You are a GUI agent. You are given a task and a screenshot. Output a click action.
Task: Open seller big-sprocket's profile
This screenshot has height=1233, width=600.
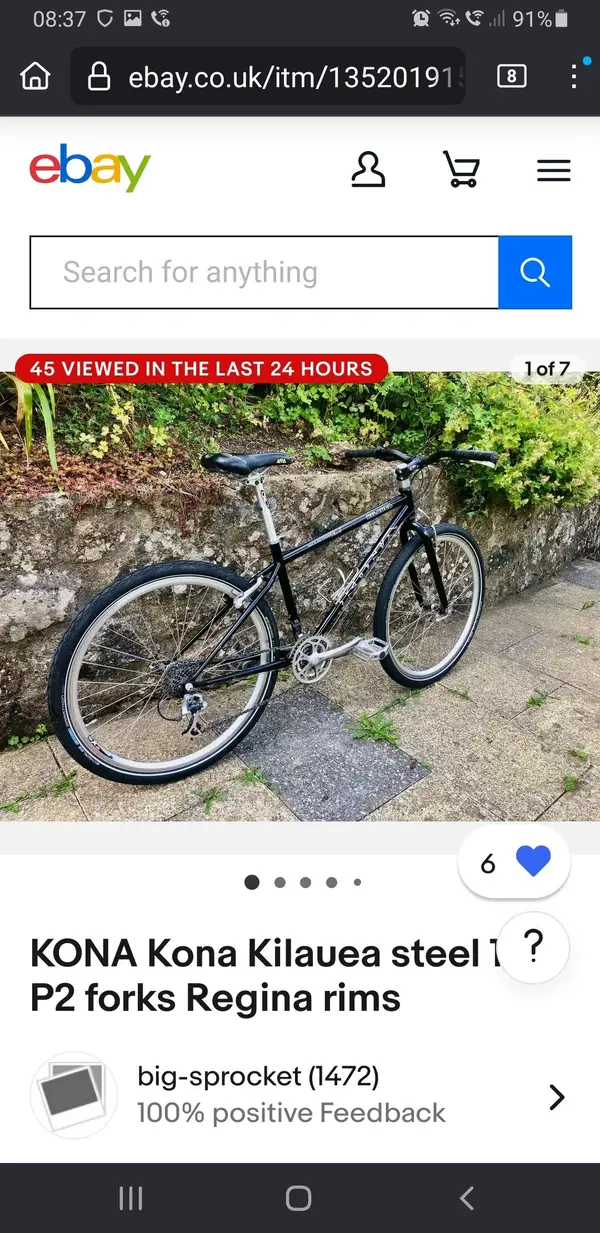(x=300, y=1097)
